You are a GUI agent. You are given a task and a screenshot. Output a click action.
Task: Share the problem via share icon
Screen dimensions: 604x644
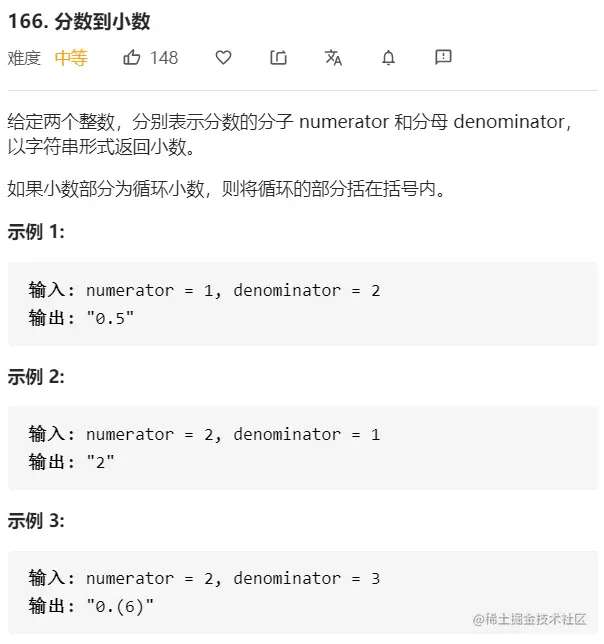[279, 58]
